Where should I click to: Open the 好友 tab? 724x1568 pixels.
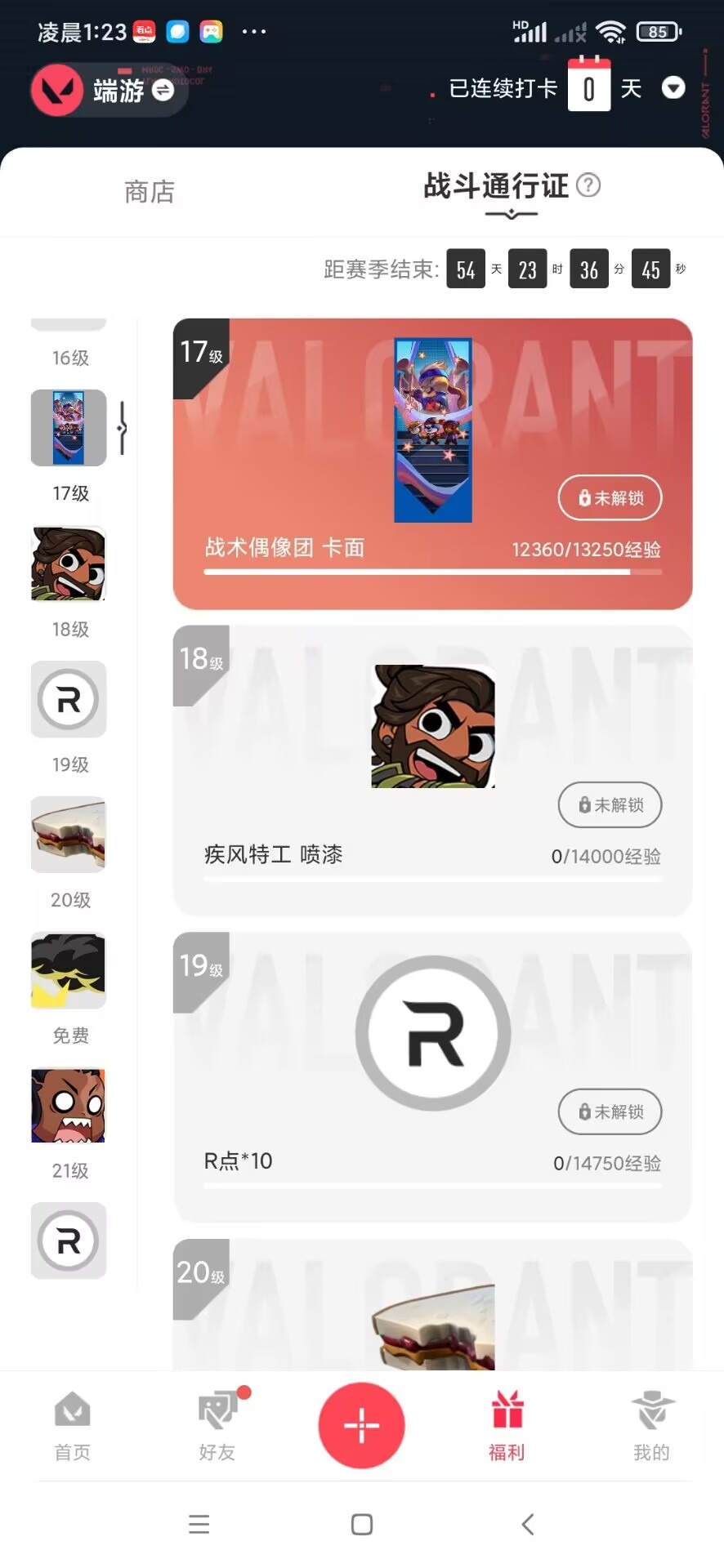click(x=217, y=1426)
